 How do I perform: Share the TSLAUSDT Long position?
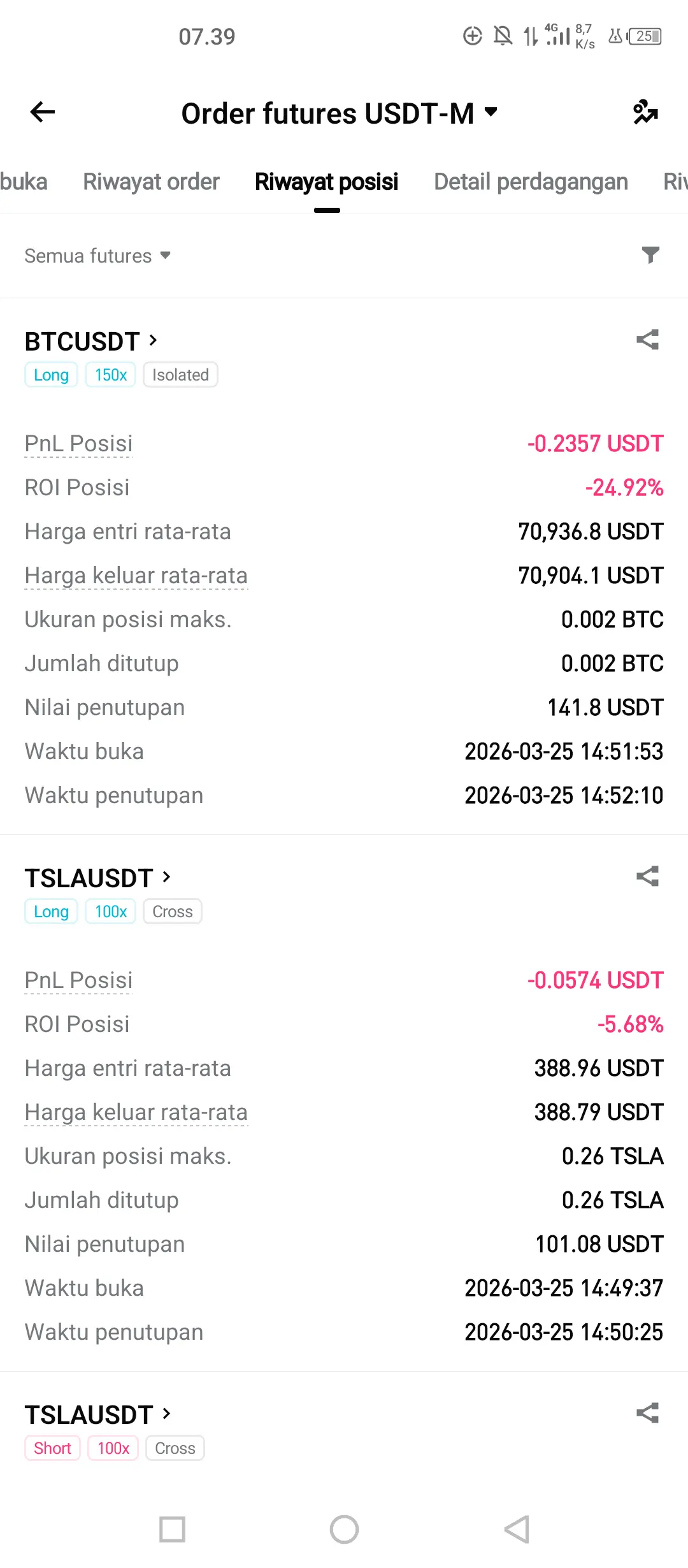647,876
